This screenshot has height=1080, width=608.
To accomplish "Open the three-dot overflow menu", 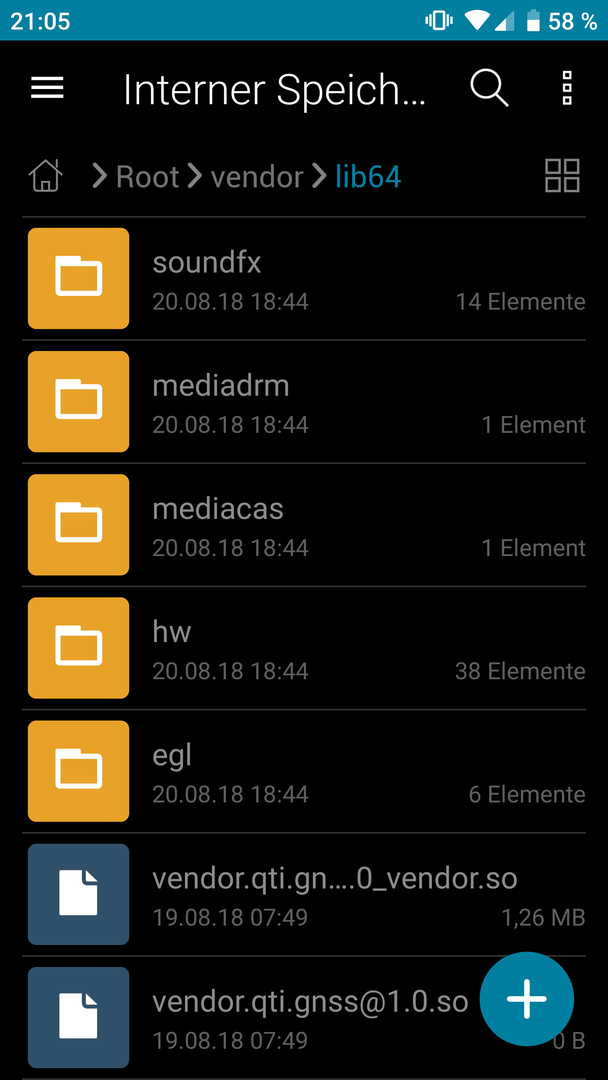I will click(x=567, y=88).
